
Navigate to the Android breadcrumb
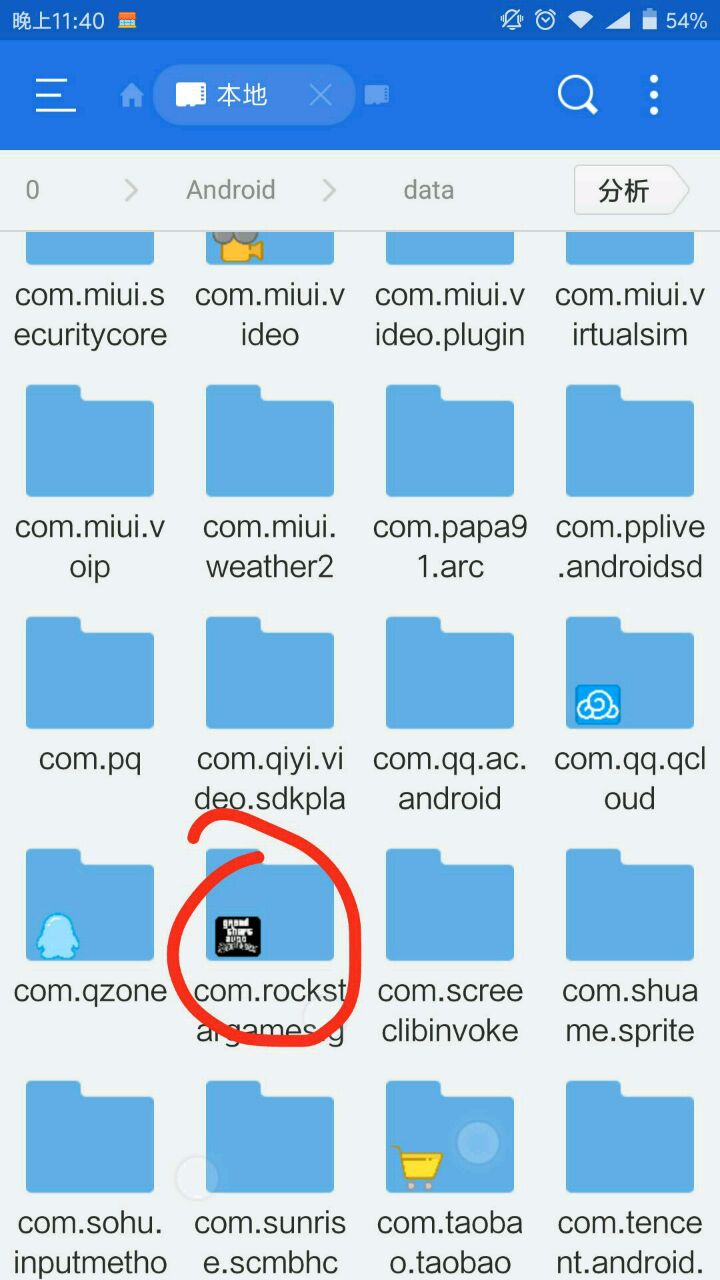(231, 190)
